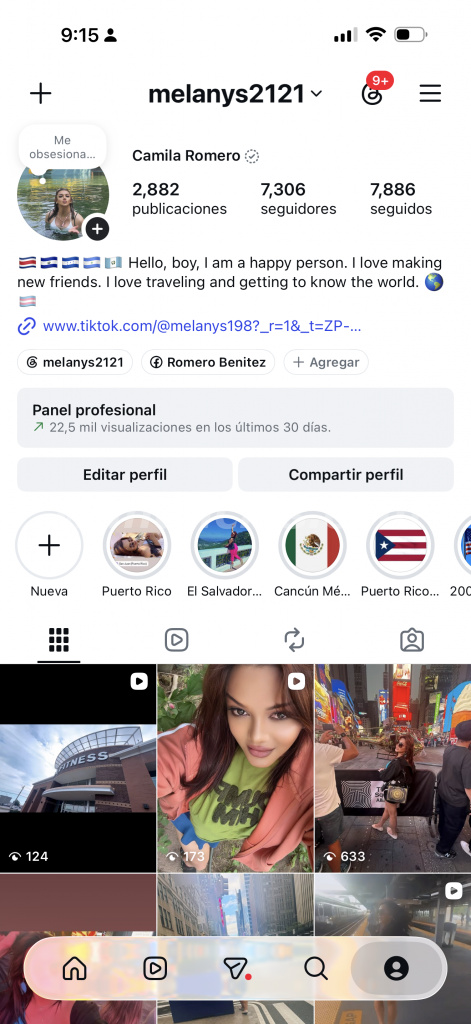Go to the home feed

74,968
